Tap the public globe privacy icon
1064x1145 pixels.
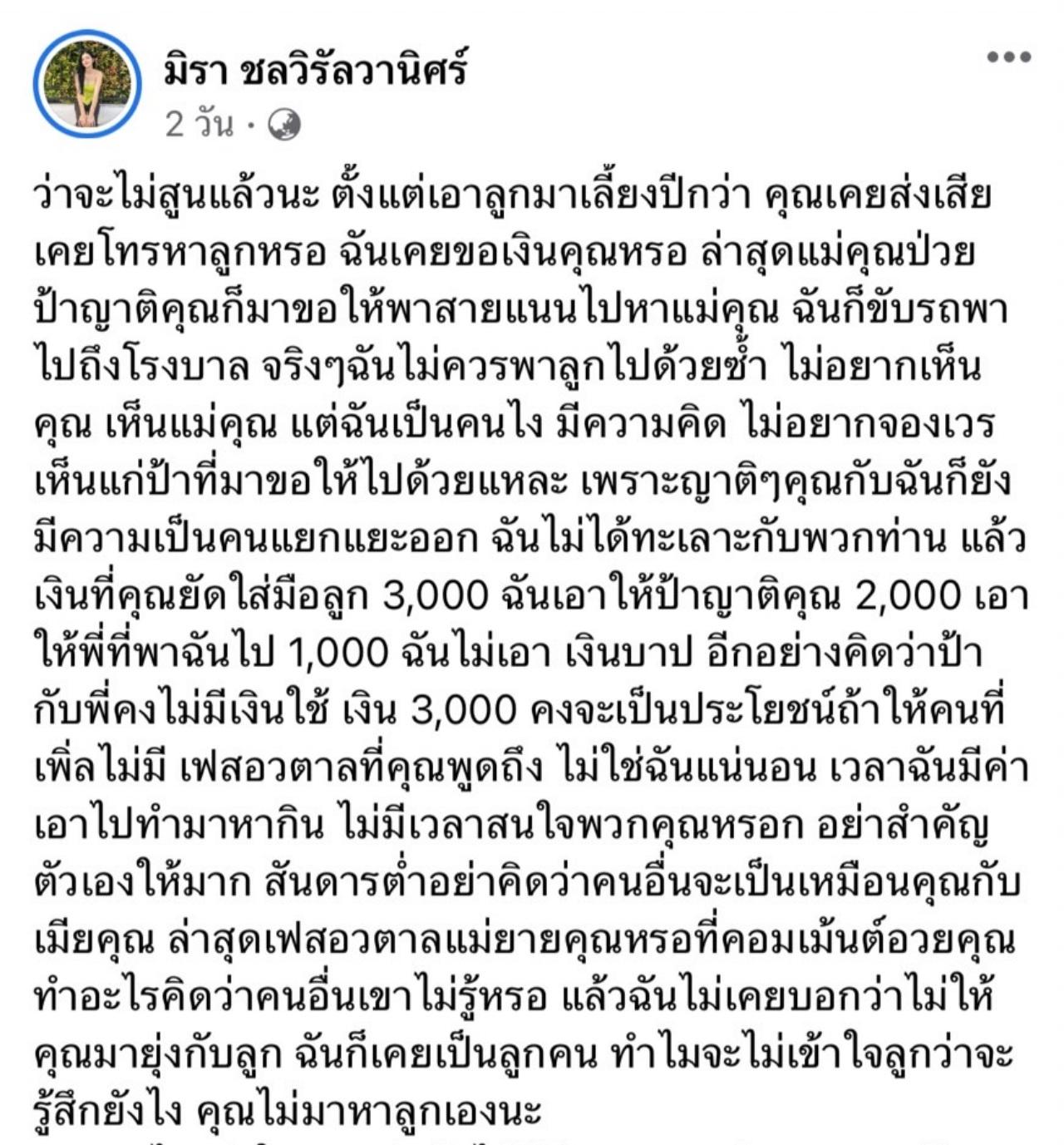pos(283,125)
